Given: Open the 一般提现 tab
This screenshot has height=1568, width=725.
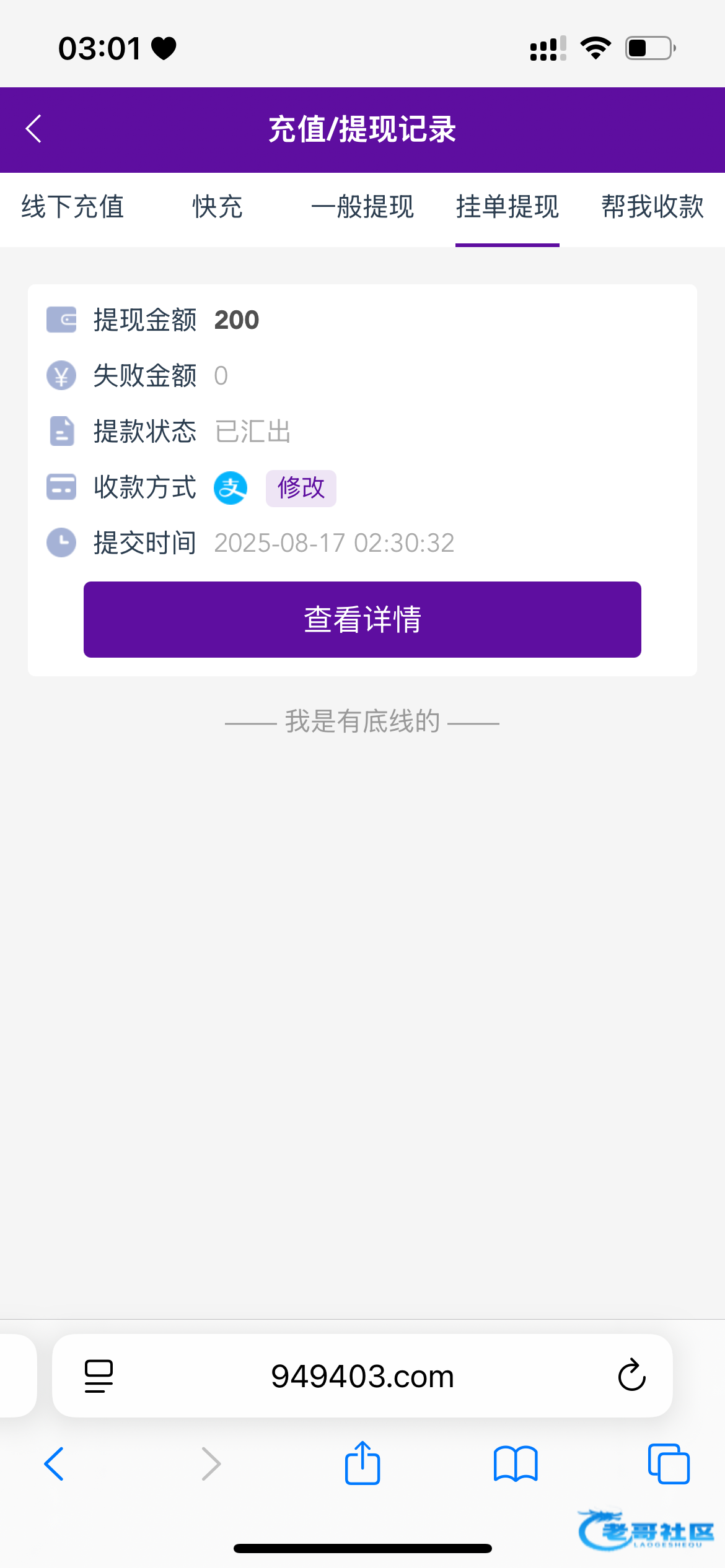Looking at the screenshot, I should tap(362, 207).
